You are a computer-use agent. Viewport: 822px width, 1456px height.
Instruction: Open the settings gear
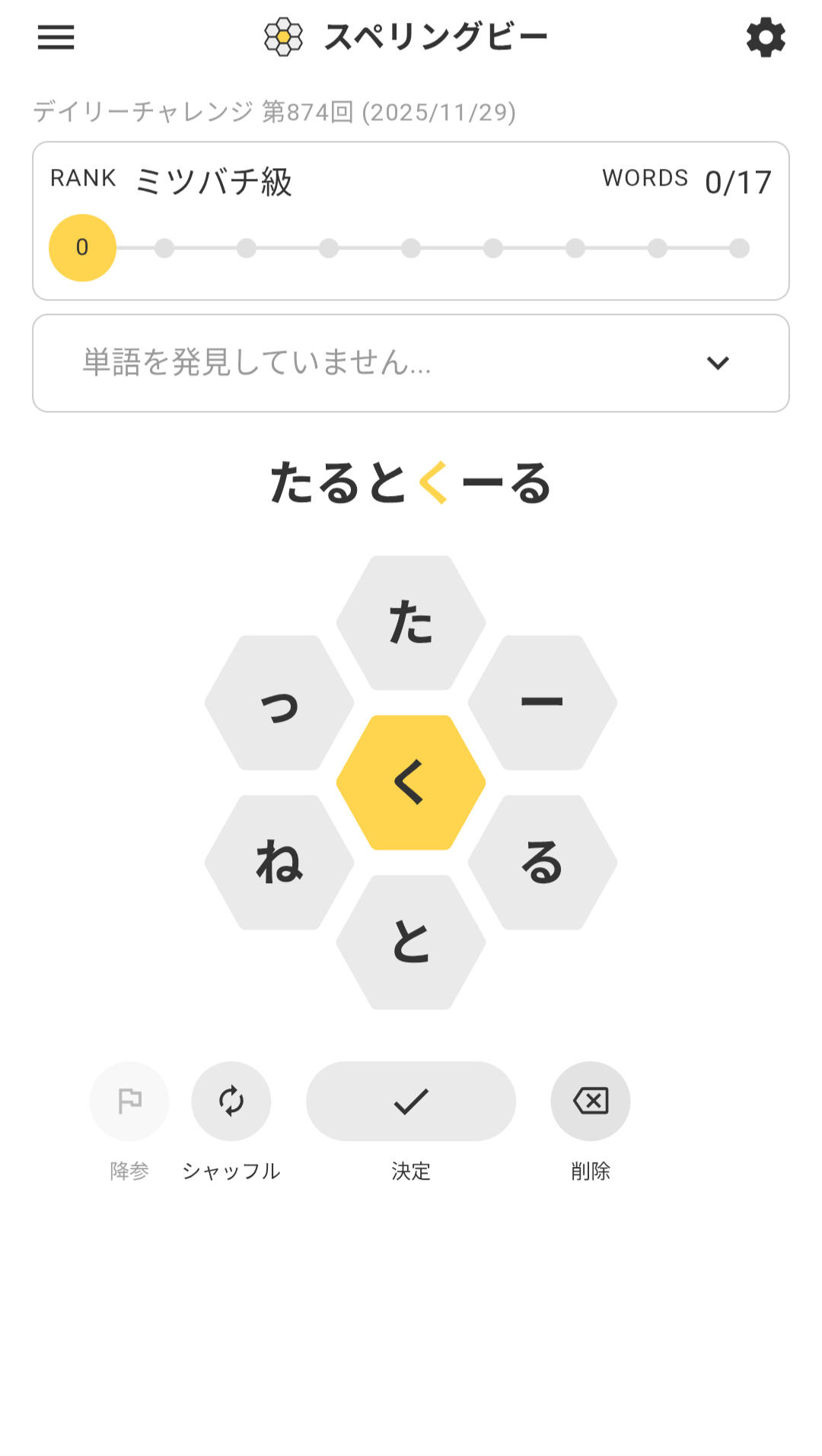click(x=765, y=37)
